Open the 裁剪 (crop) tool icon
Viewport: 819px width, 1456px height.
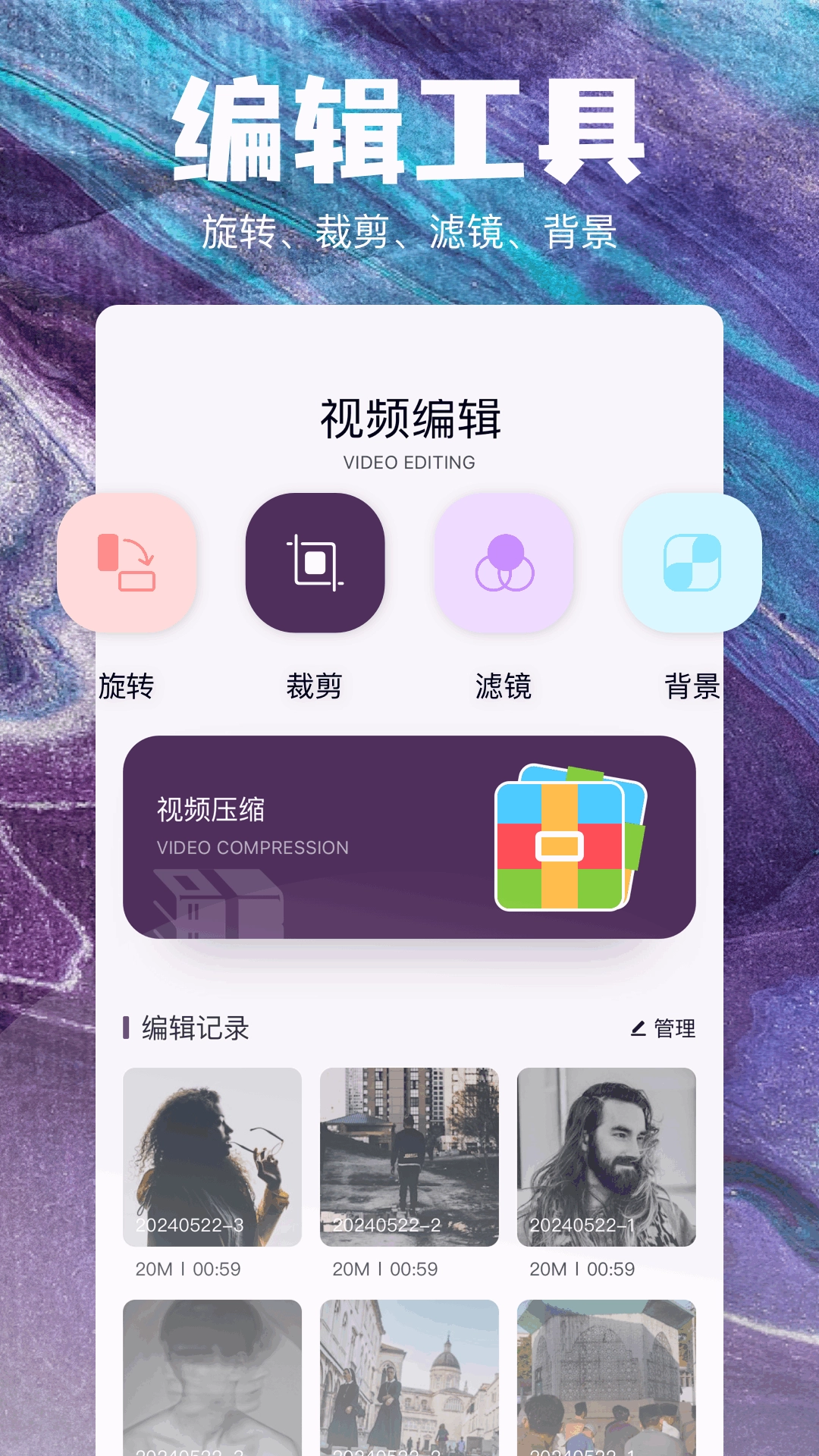(x=315, y=564)
